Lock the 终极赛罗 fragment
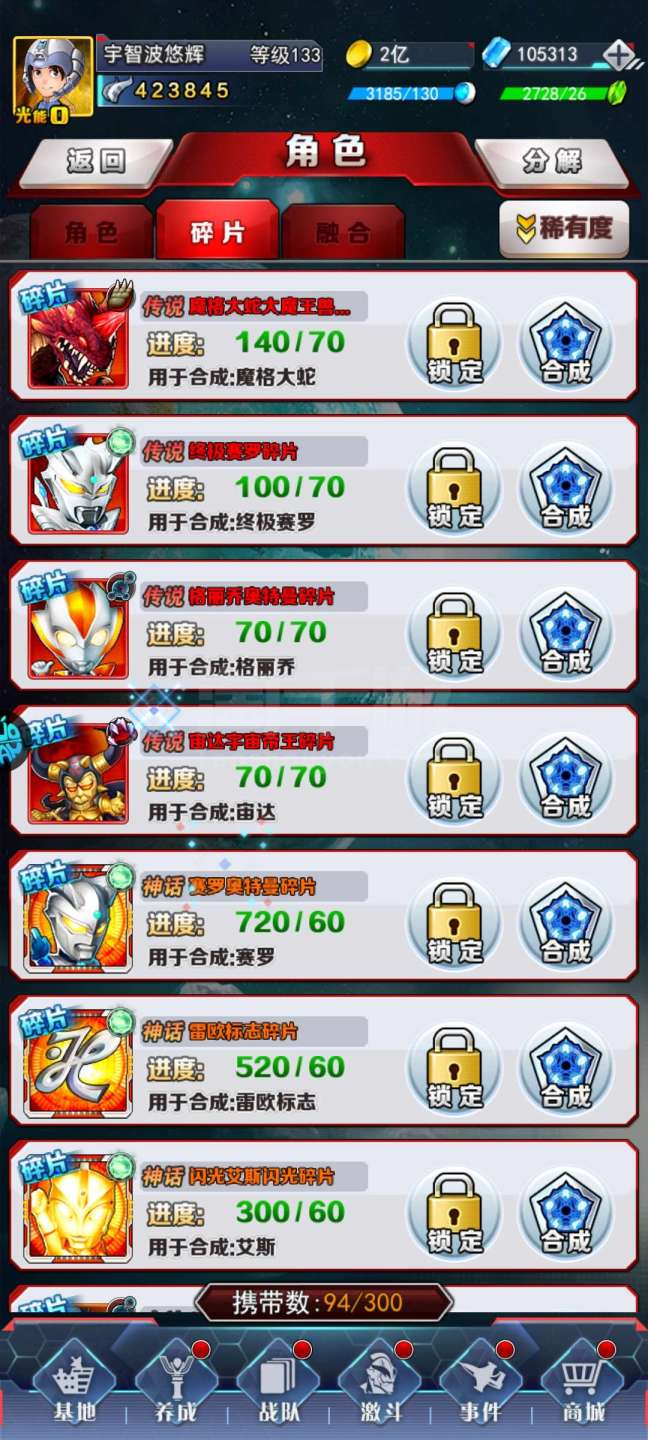Screen dimensions: 648x1440 click(x=454, y=489)
